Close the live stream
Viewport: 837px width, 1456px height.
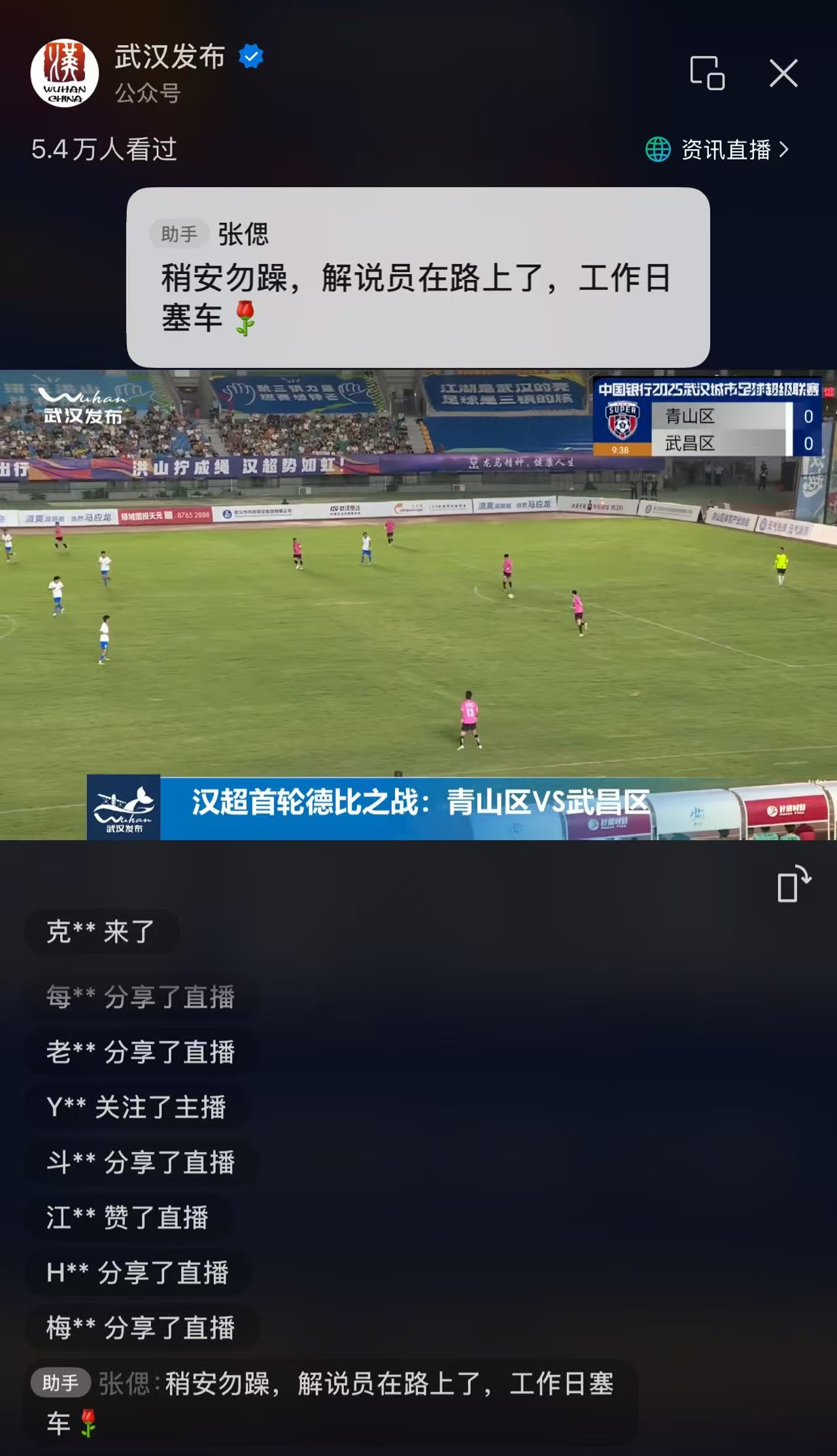[783, 73]
